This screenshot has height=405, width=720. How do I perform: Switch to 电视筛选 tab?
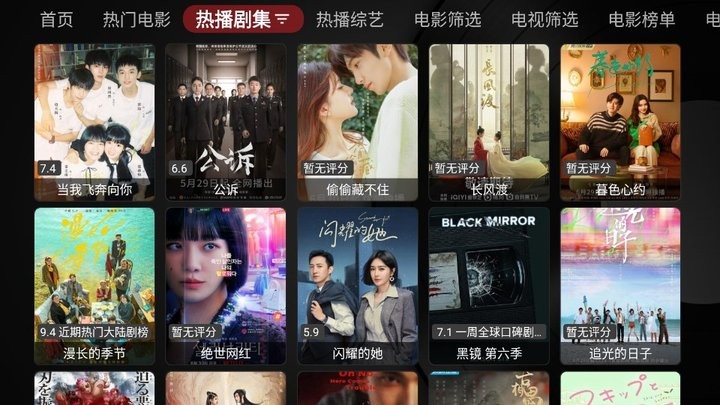pos(544,19)
